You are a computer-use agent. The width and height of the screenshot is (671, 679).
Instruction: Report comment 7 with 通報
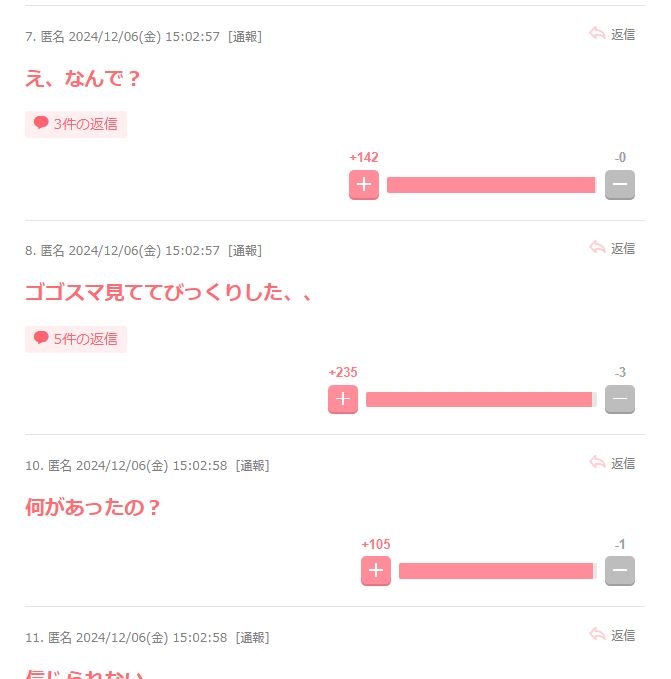[245, 37]
